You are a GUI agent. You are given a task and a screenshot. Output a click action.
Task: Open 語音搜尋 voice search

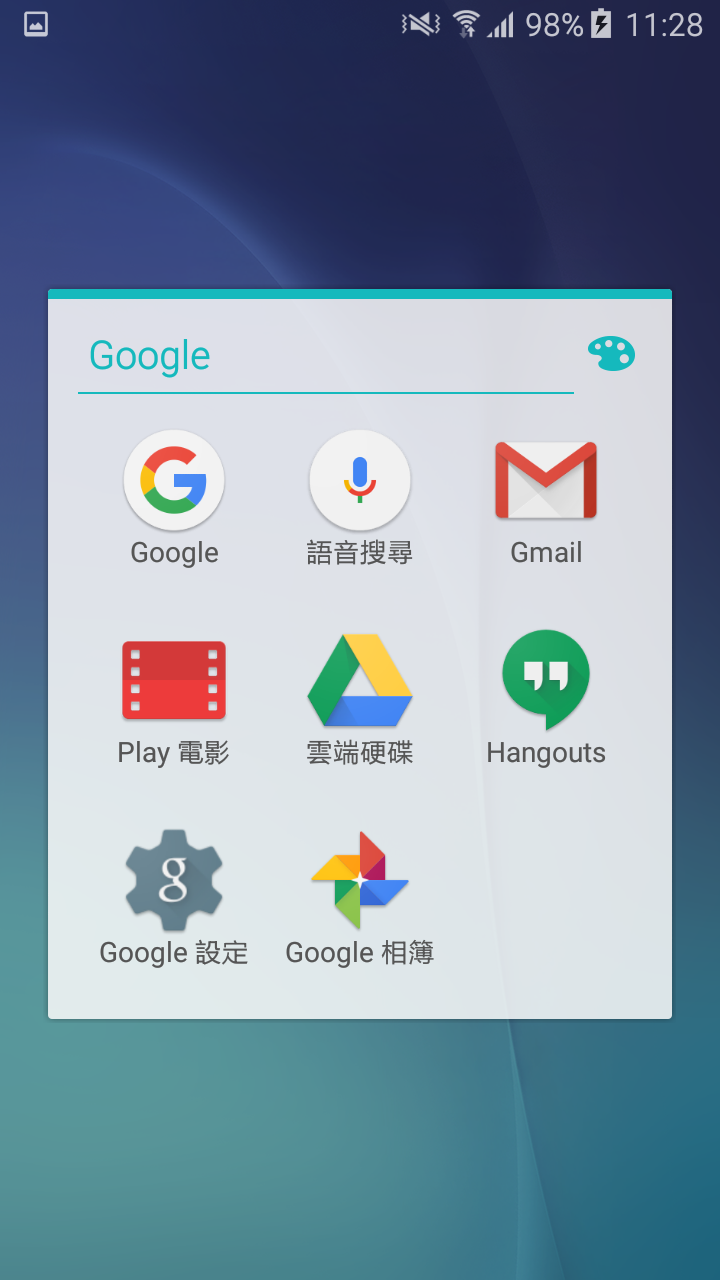pos(360,498)
